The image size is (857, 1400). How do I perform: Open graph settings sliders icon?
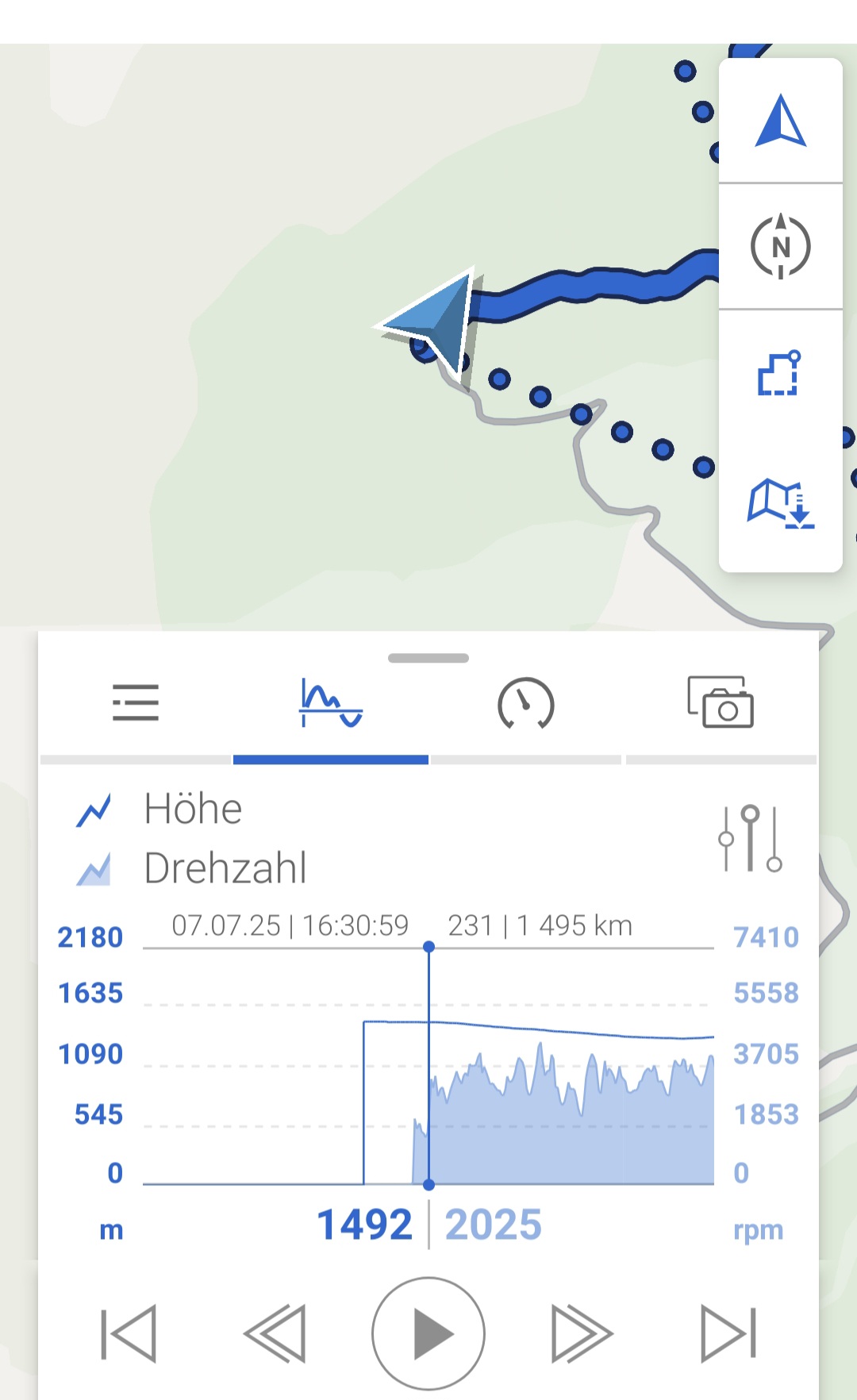[x=751, y=839]
